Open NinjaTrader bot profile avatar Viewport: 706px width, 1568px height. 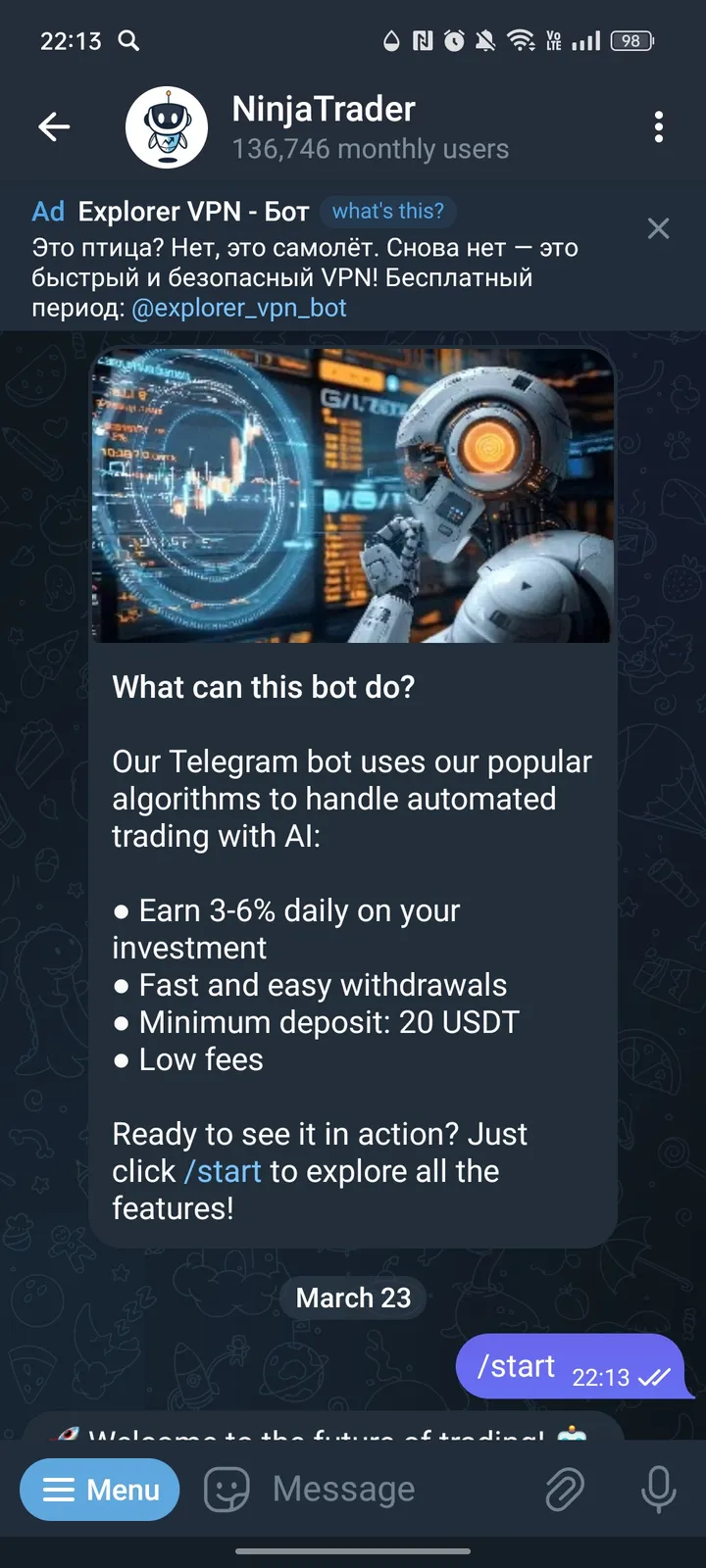[x=167, y=127]
